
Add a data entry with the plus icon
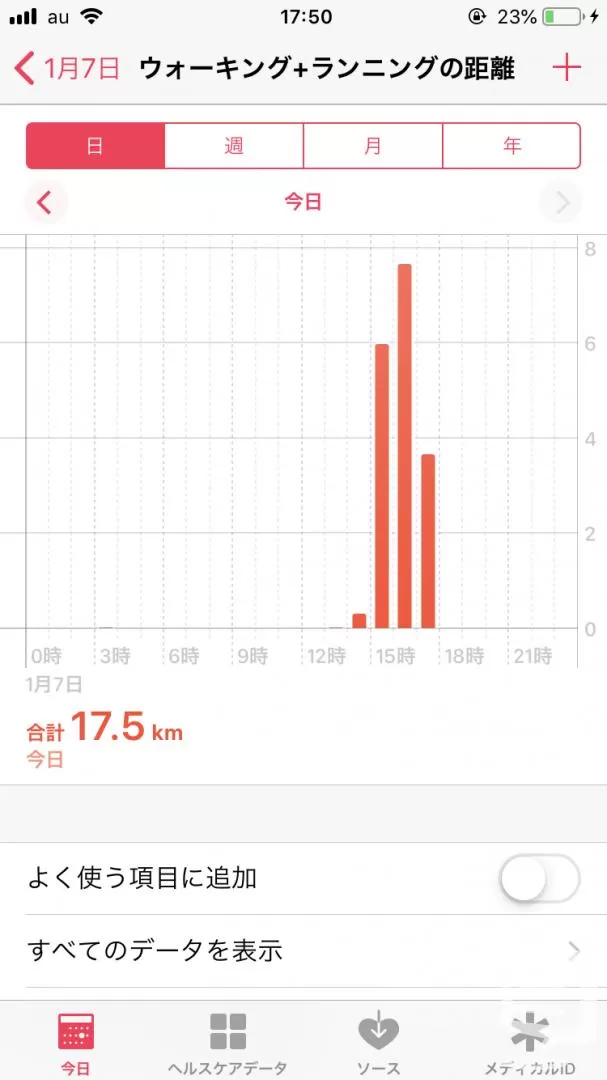[x=566, y=68]
